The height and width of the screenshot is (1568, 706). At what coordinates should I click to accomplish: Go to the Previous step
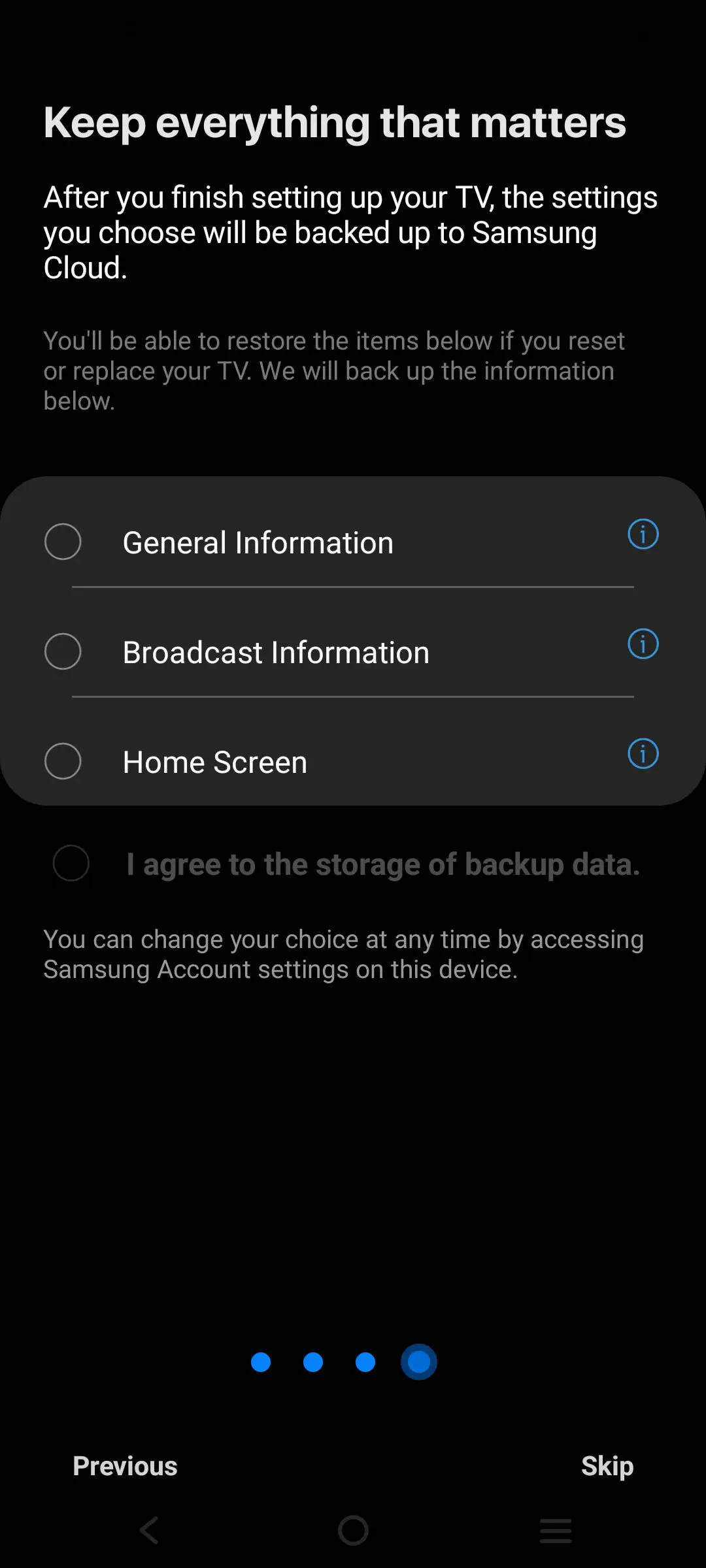pos(125,1466)
